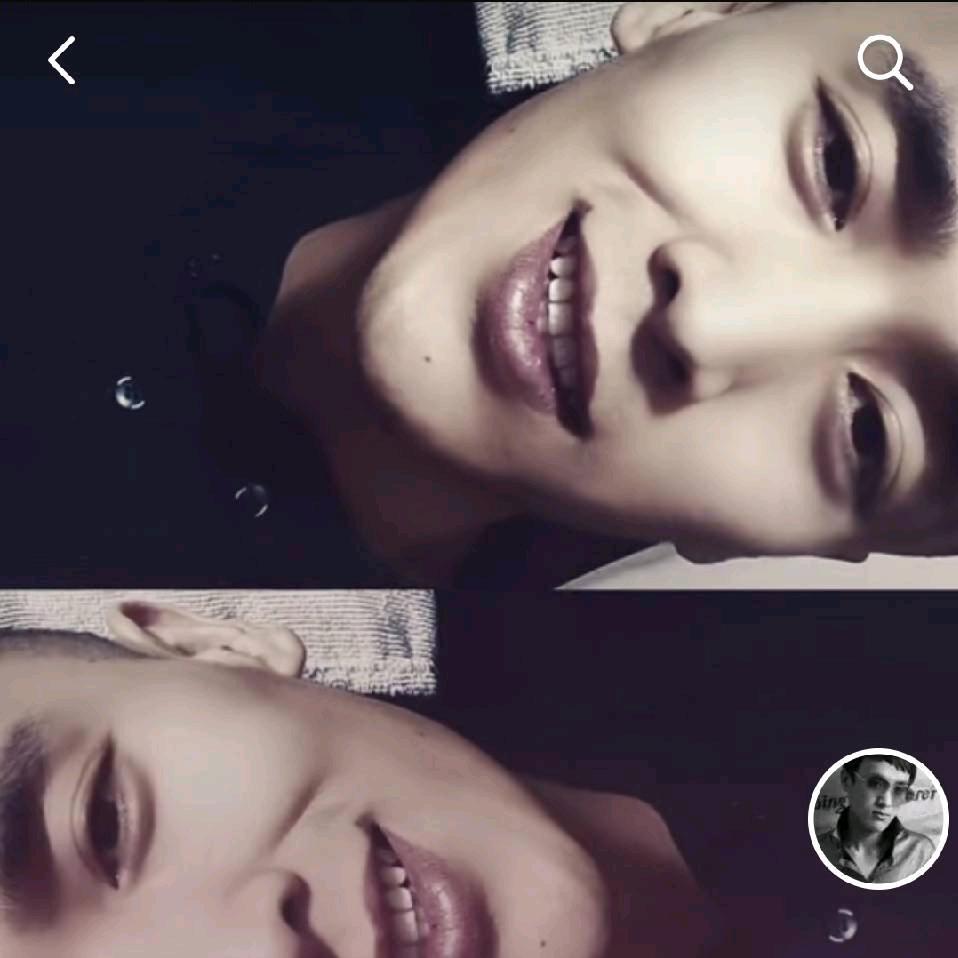
Task: Open the circular profile avatar
Action: [878, 819]
